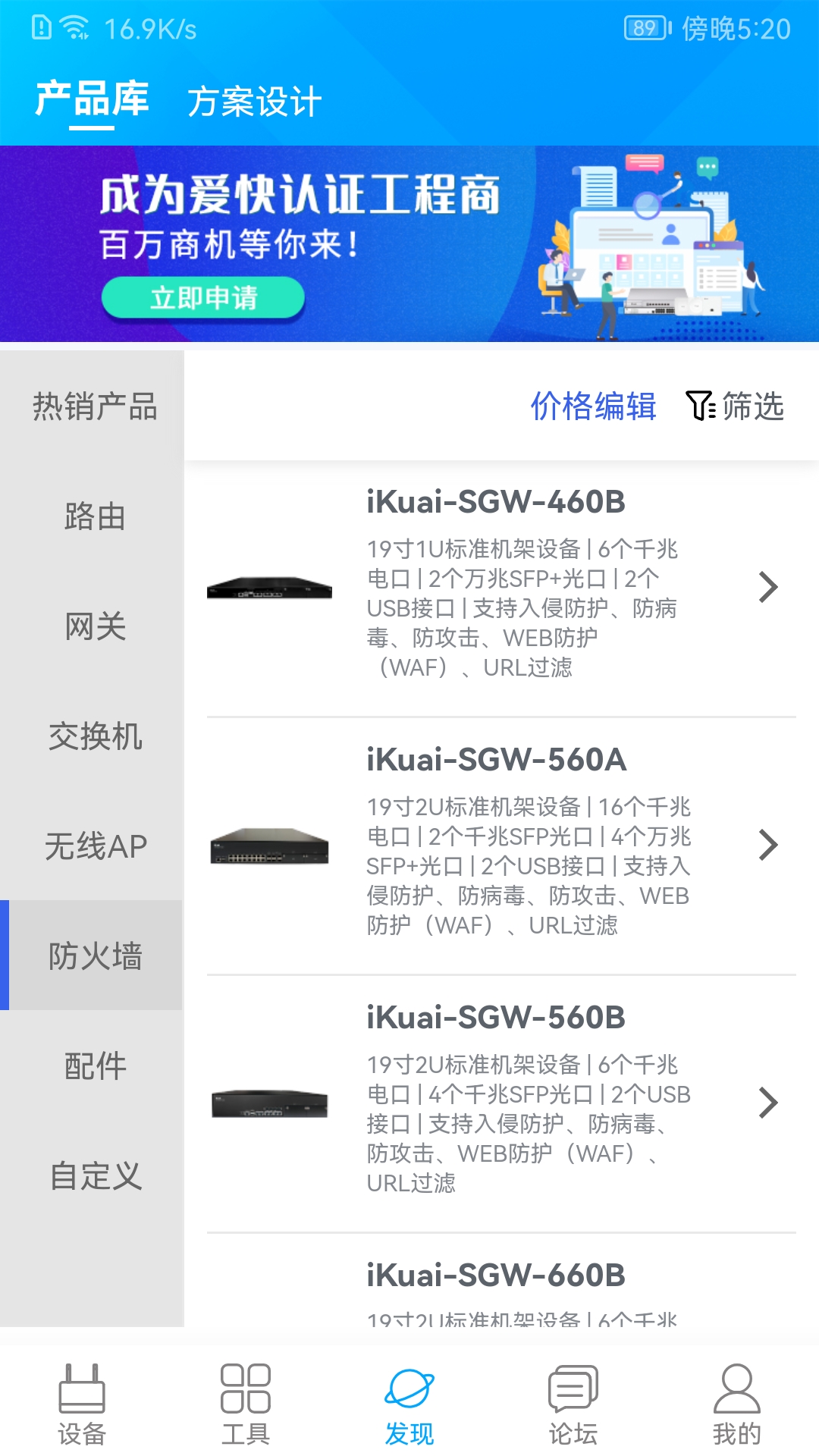Select the 配件 category

coord(95,1066)
